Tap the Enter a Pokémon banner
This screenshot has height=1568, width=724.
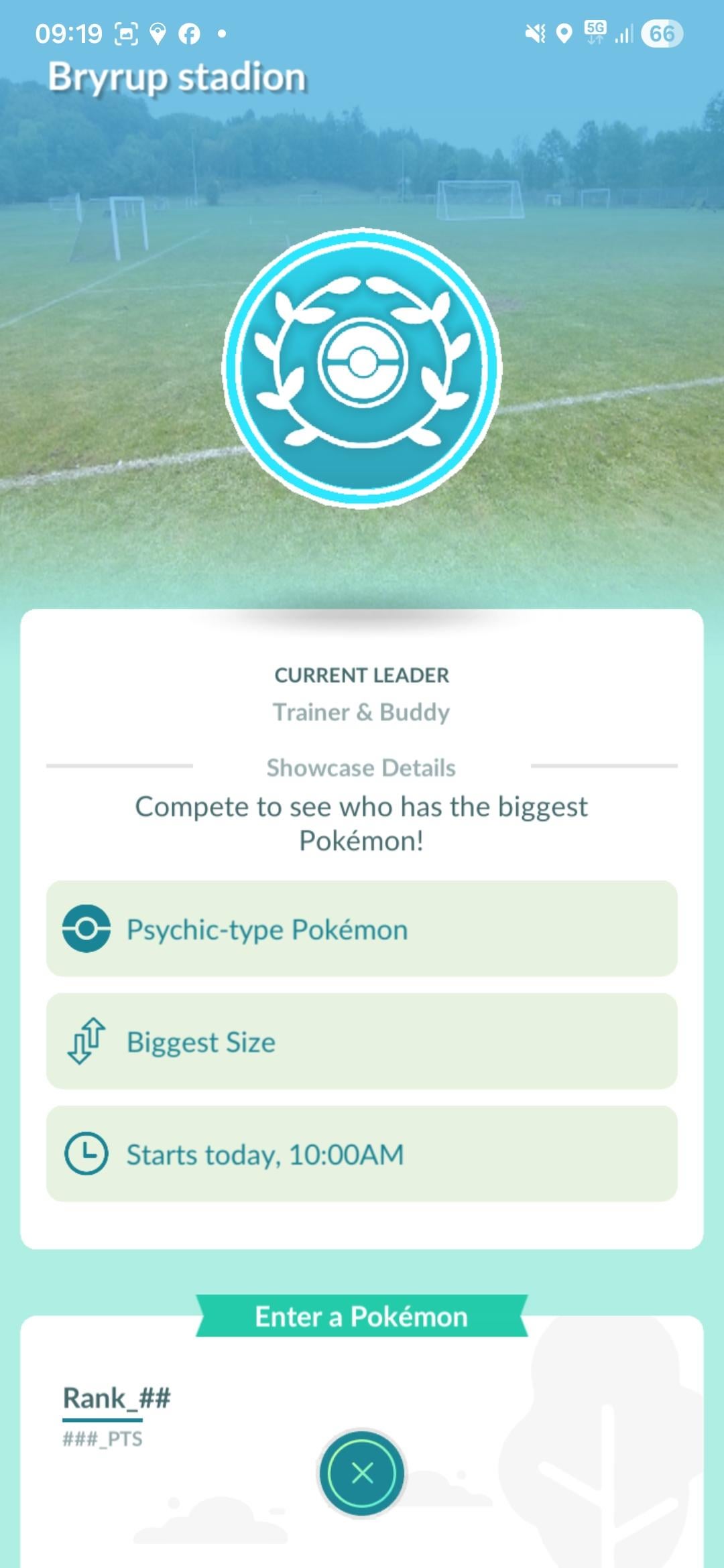(361, 1317)
